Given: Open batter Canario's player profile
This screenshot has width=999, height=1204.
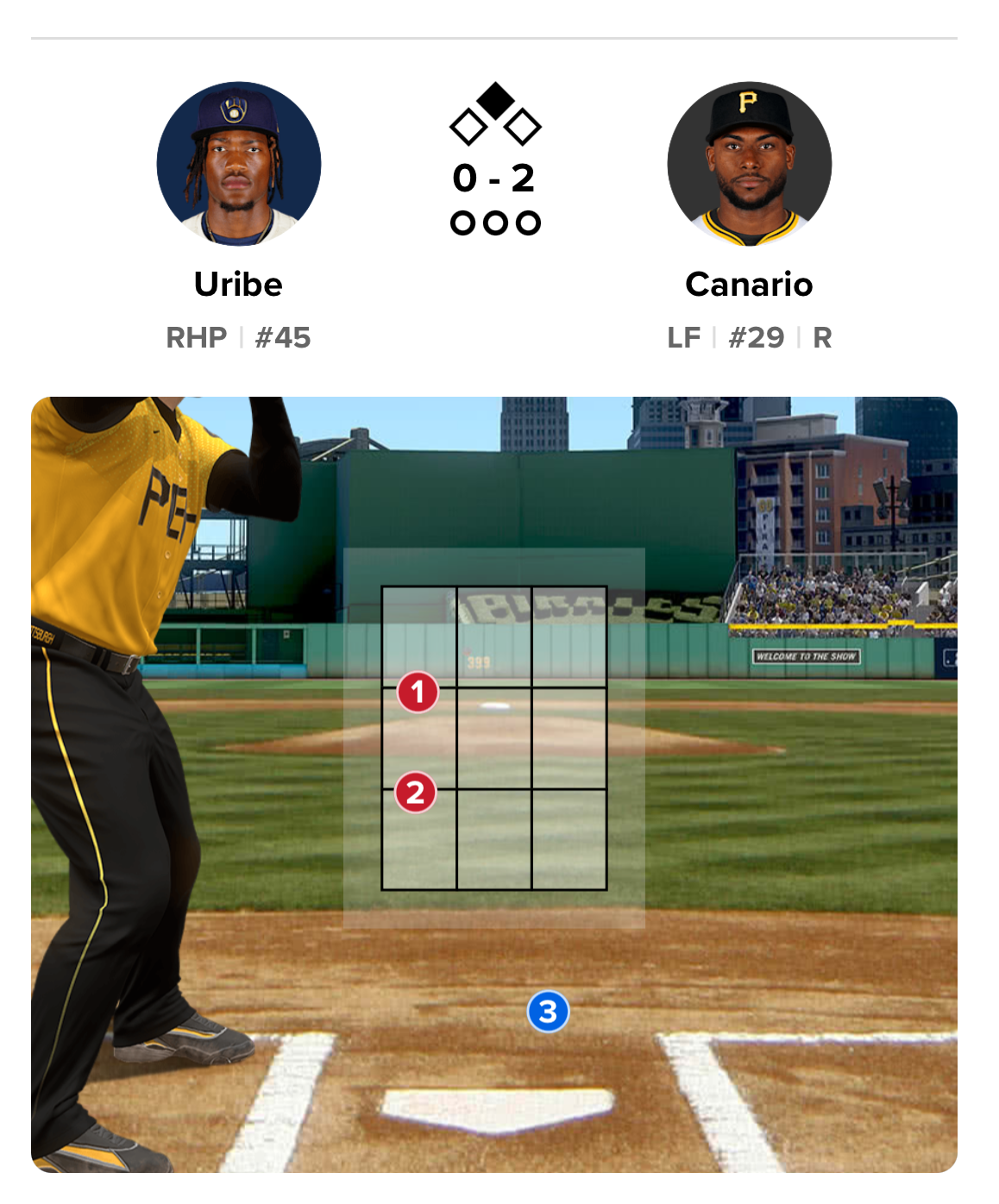Looking at the screenshot, I should pyautogui.click(x=749, y=164).
